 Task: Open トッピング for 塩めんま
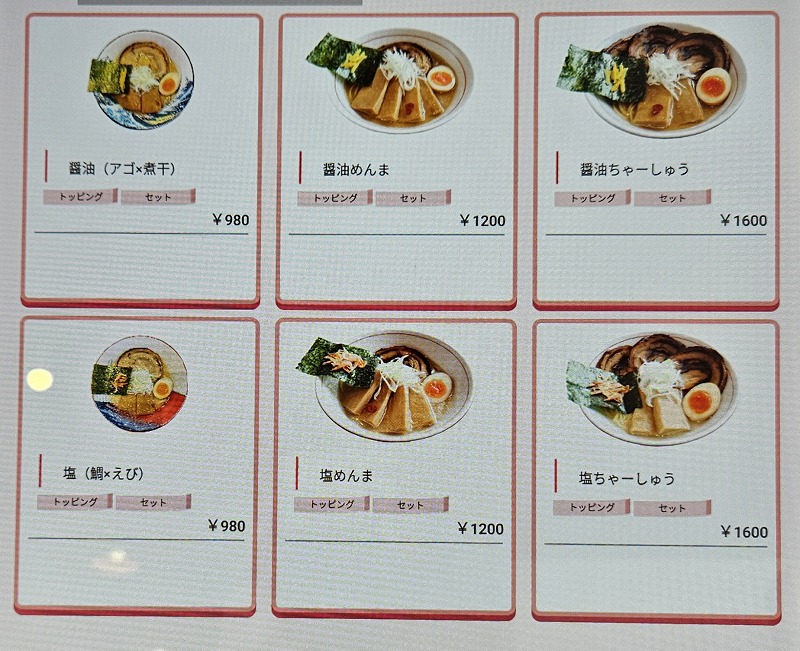pyautogui.click(x=331, y=505)
